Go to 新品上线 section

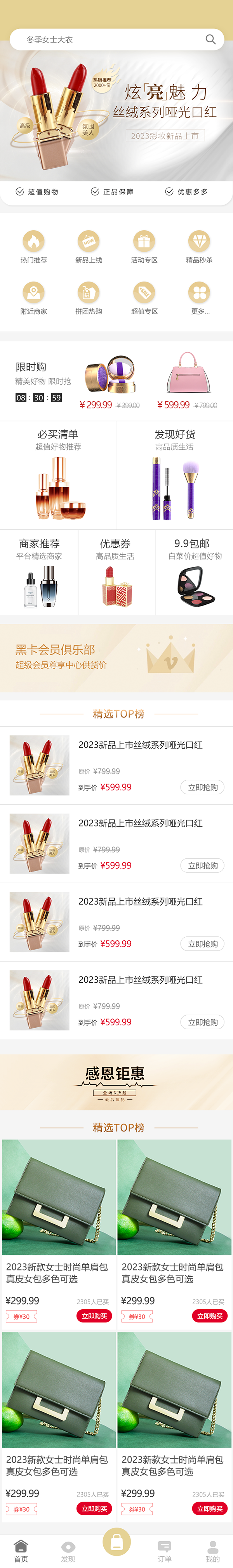[89, 247]
